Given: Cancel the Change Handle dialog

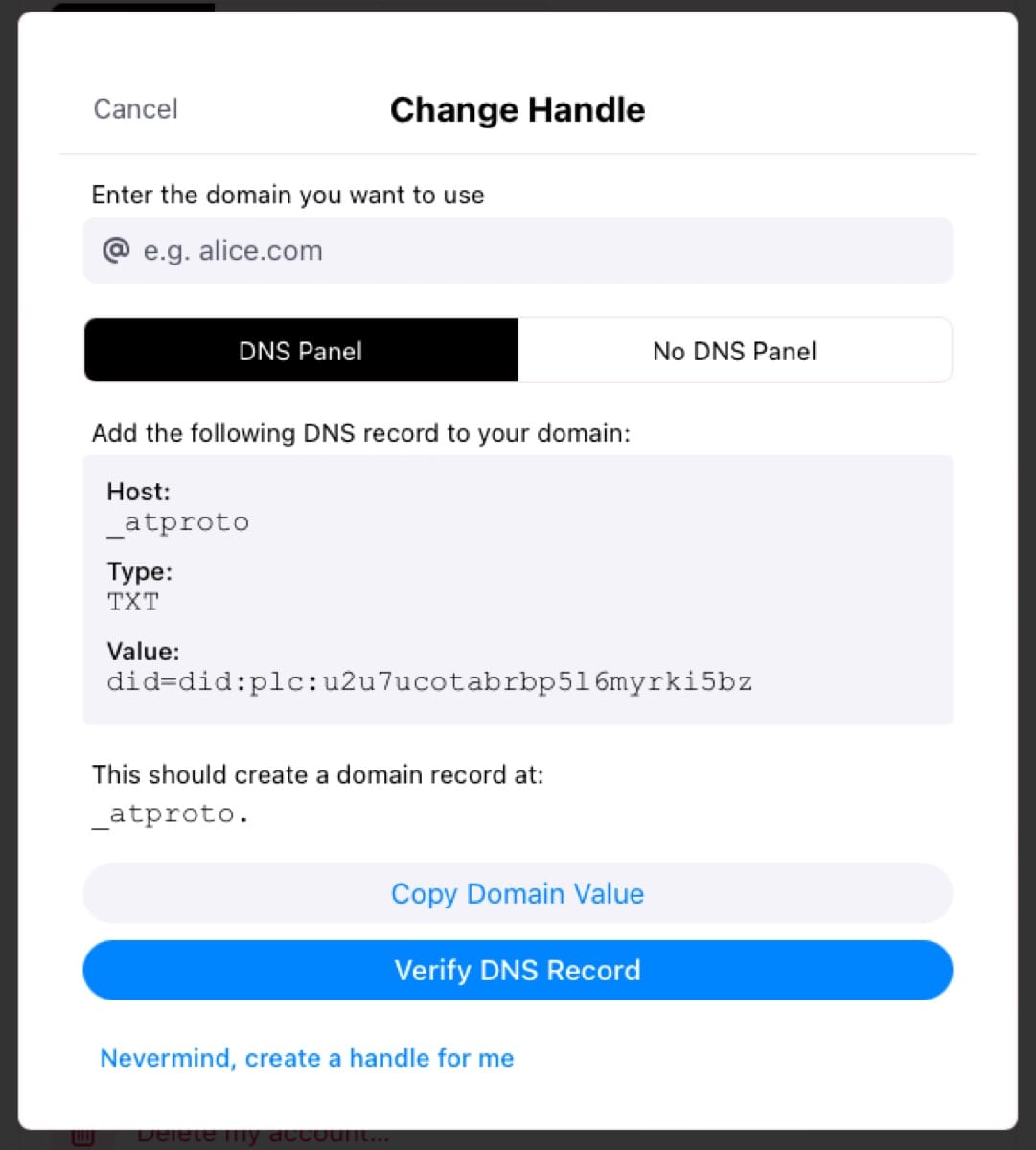Looking at the screenshot, I should click(135, 109).
